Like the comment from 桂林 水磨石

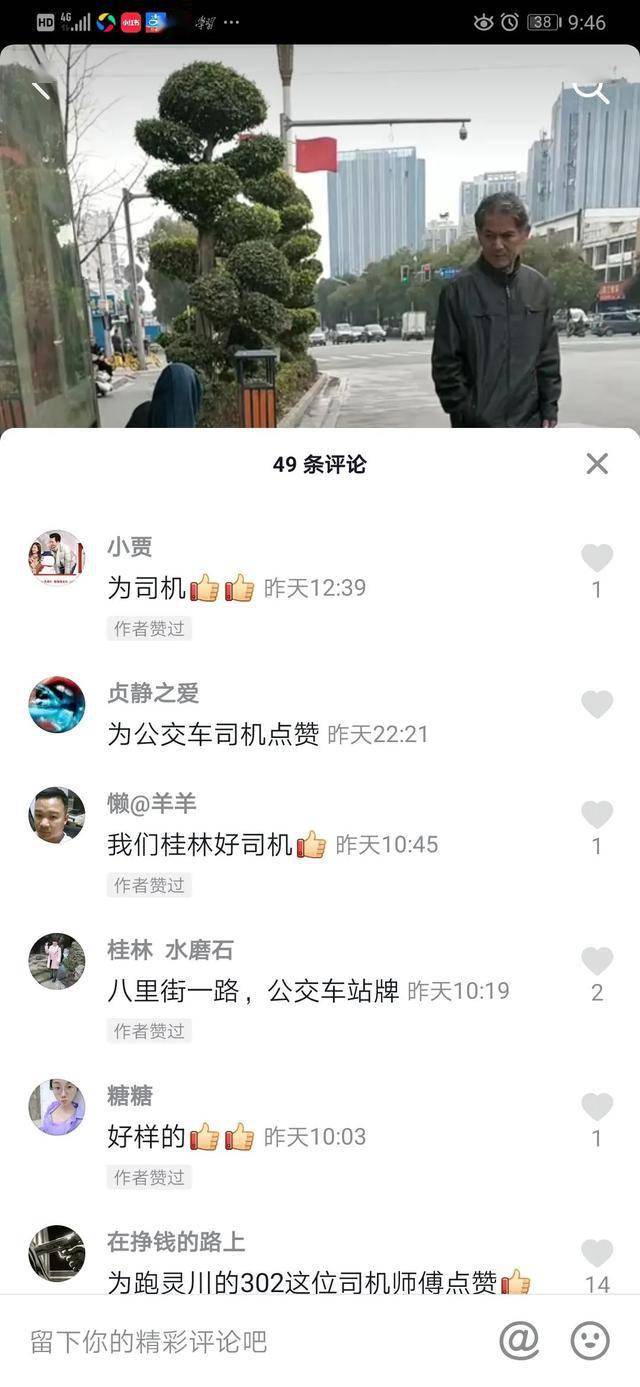[x=597, y=961]
